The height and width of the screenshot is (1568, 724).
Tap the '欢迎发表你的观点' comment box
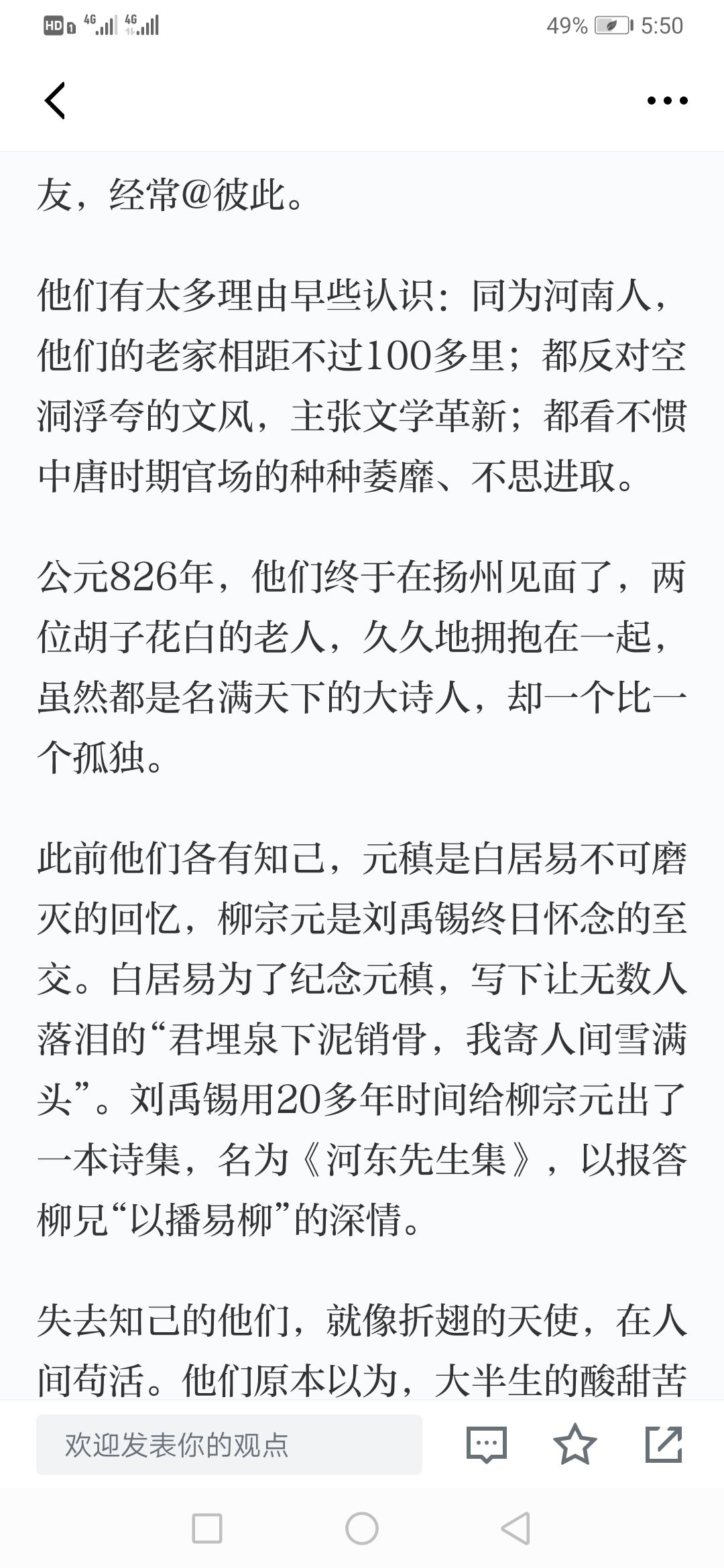[x=229, y=1445]
